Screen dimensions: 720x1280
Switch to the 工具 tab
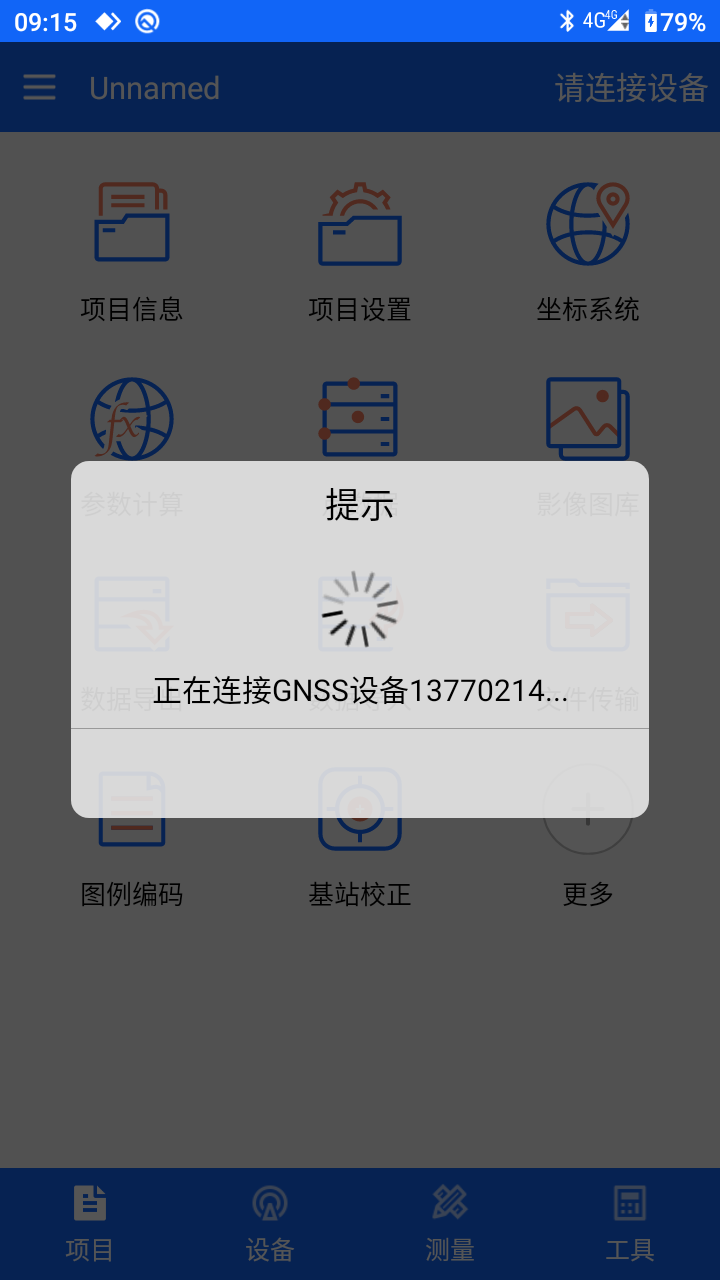point(630,1224)
